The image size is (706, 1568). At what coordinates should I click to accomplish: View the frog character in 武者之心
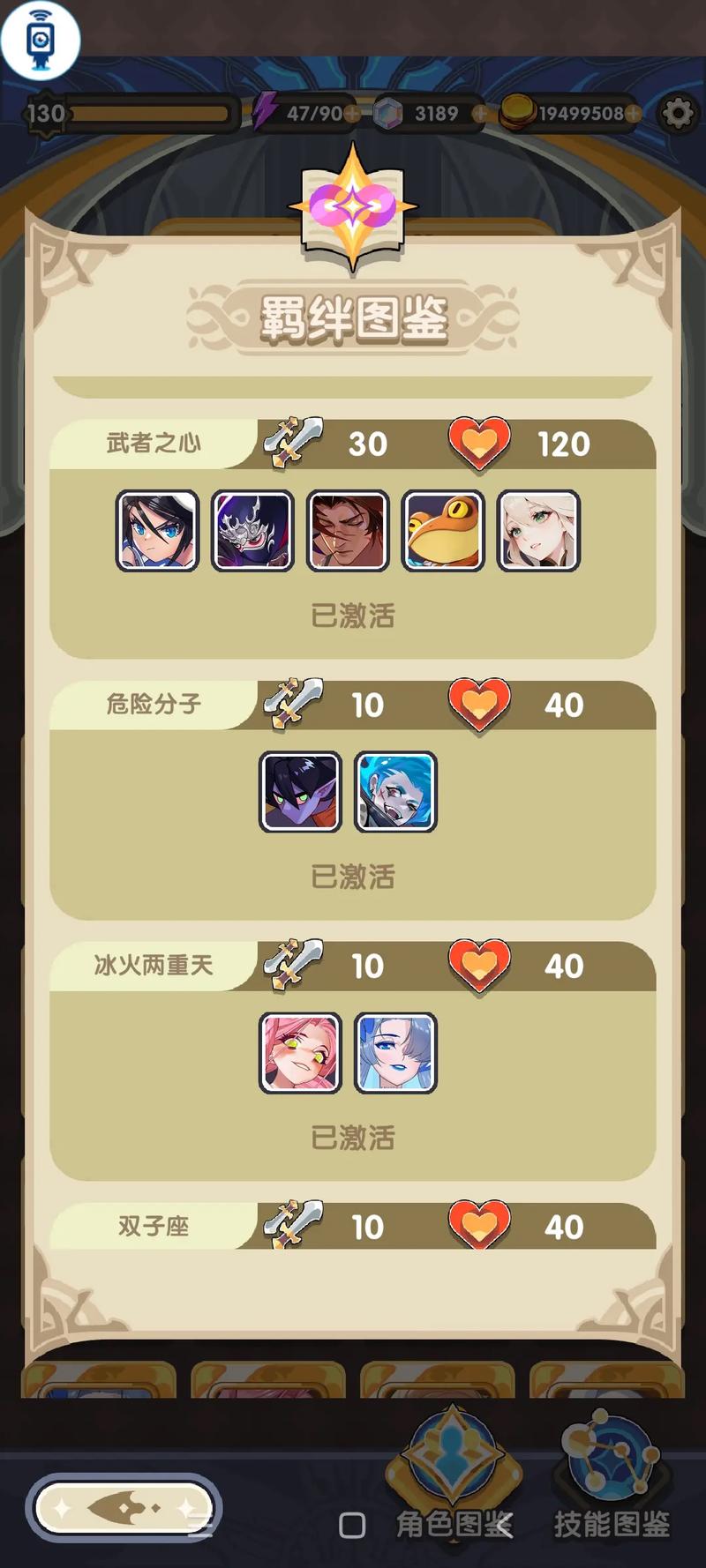tap(443, 531)
